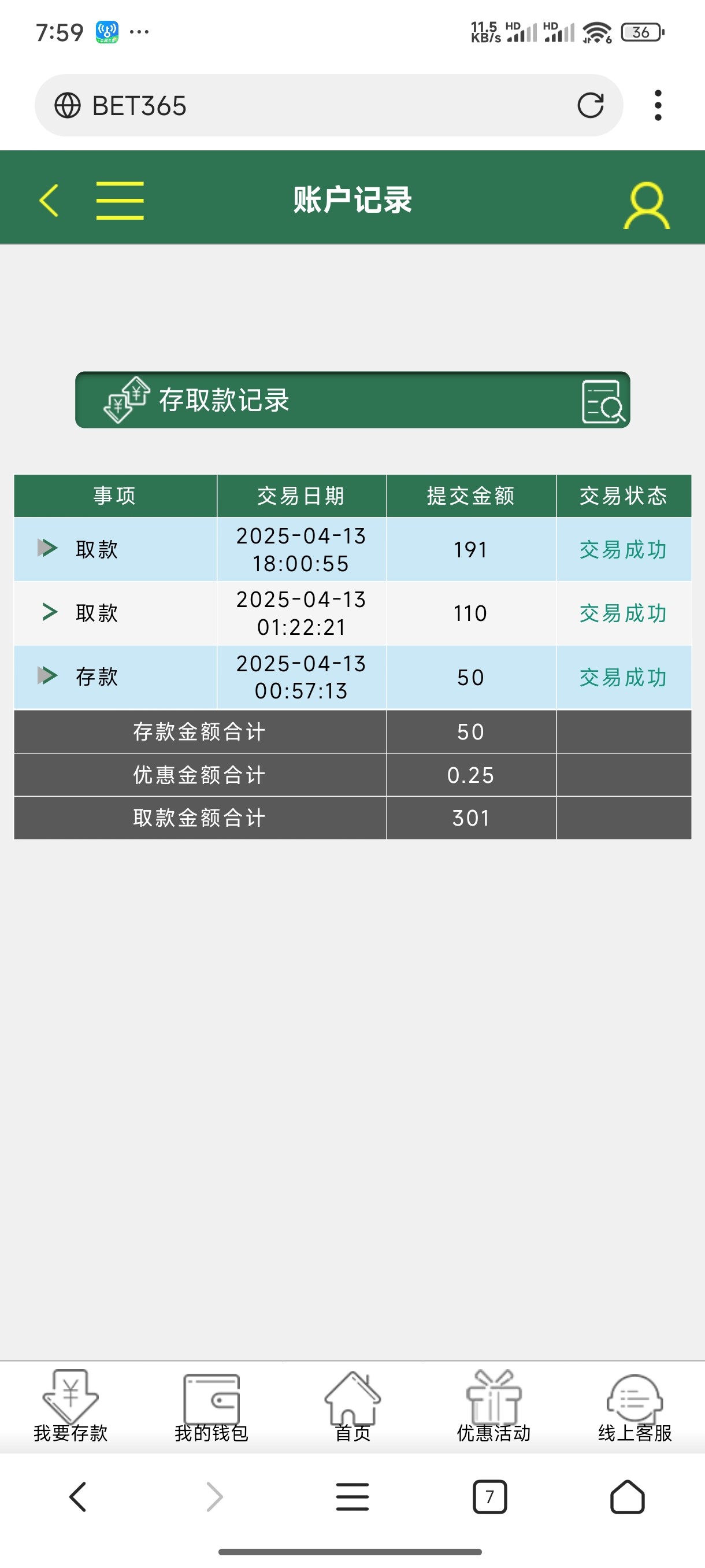Navigate back in the browser toolbar

point(78,1497)
